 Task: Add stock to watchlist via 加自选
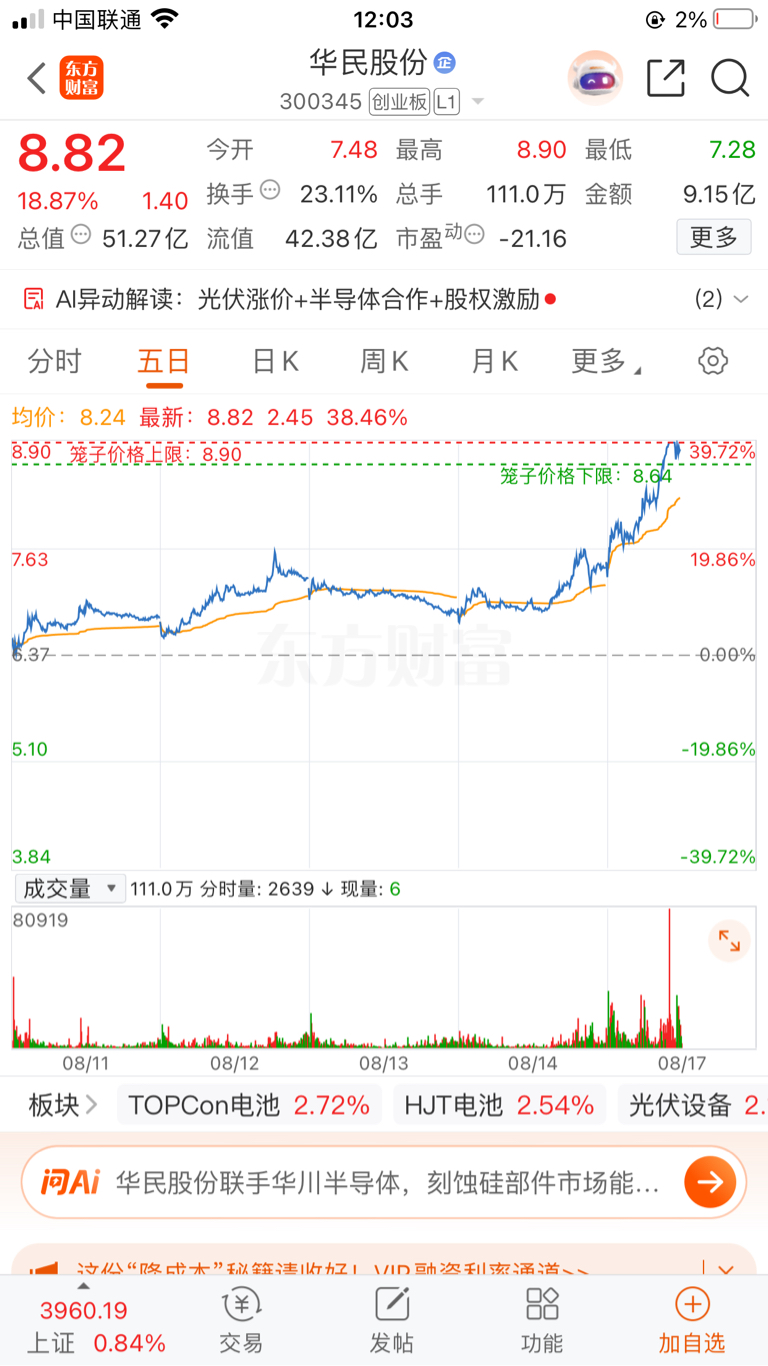pos(692,1320)
